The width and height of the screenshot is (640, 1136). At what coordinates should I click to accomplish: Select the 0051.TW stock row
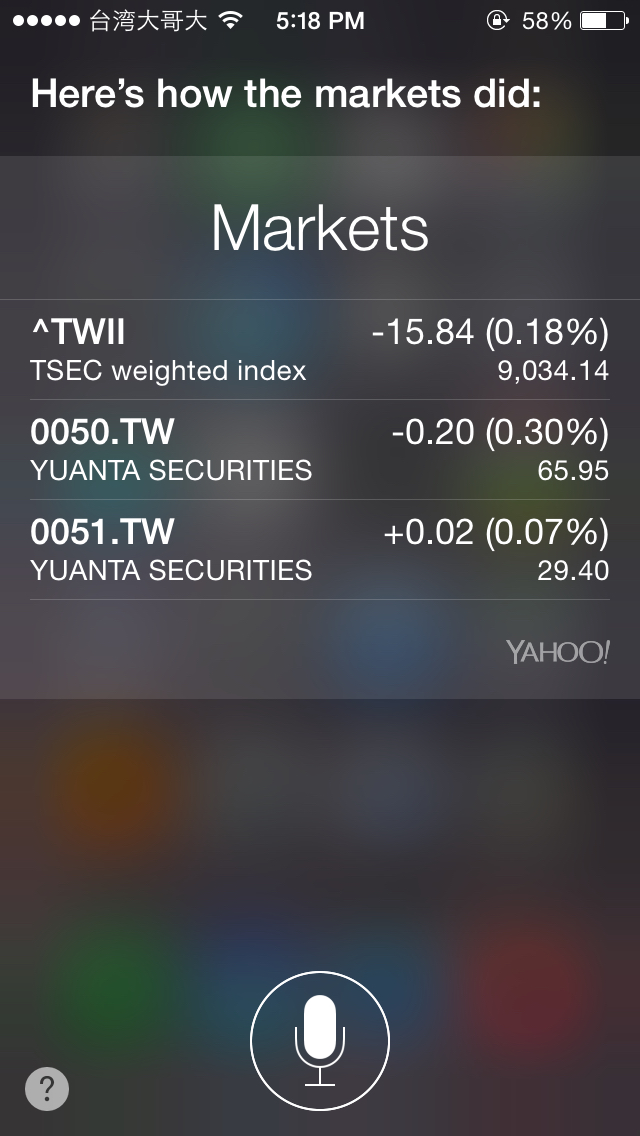(320, 549)
